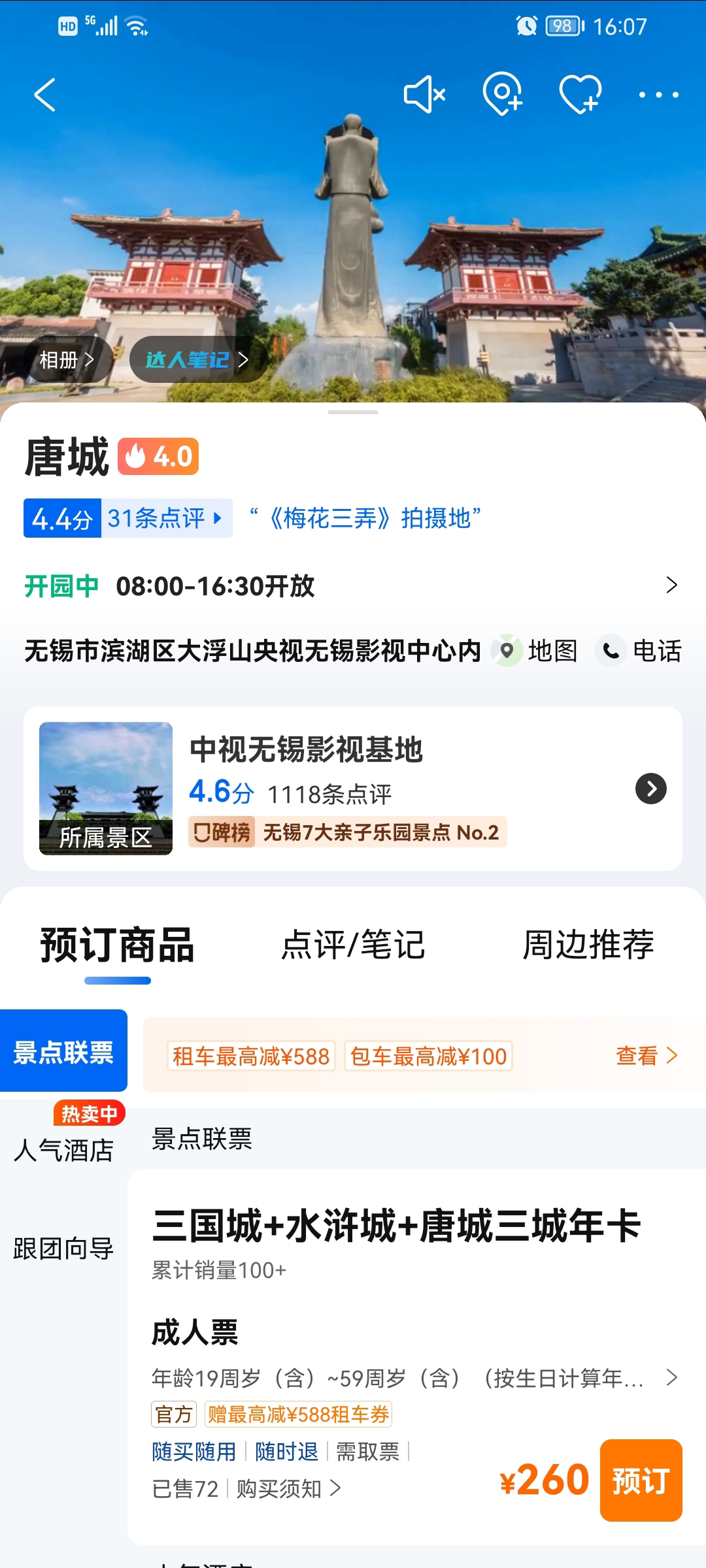
Task: Open 地图 to view location
Action: [537, 651]
